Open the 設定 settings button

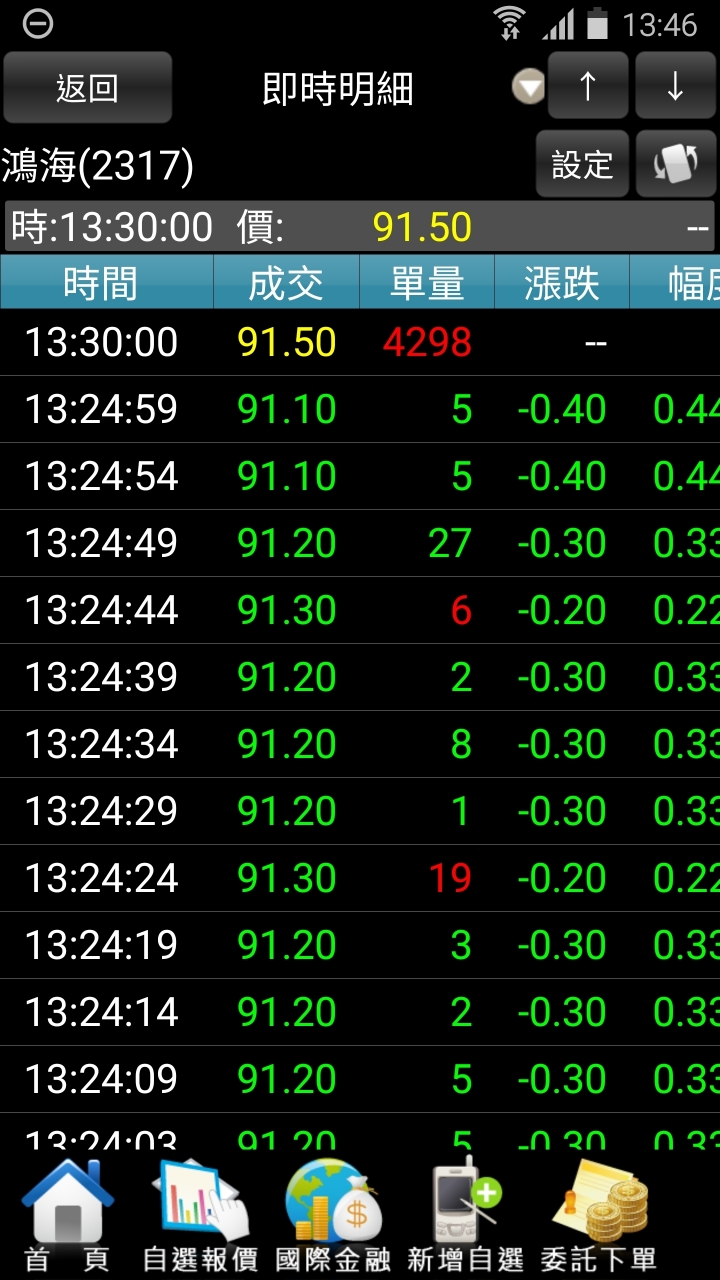[582, 164]
